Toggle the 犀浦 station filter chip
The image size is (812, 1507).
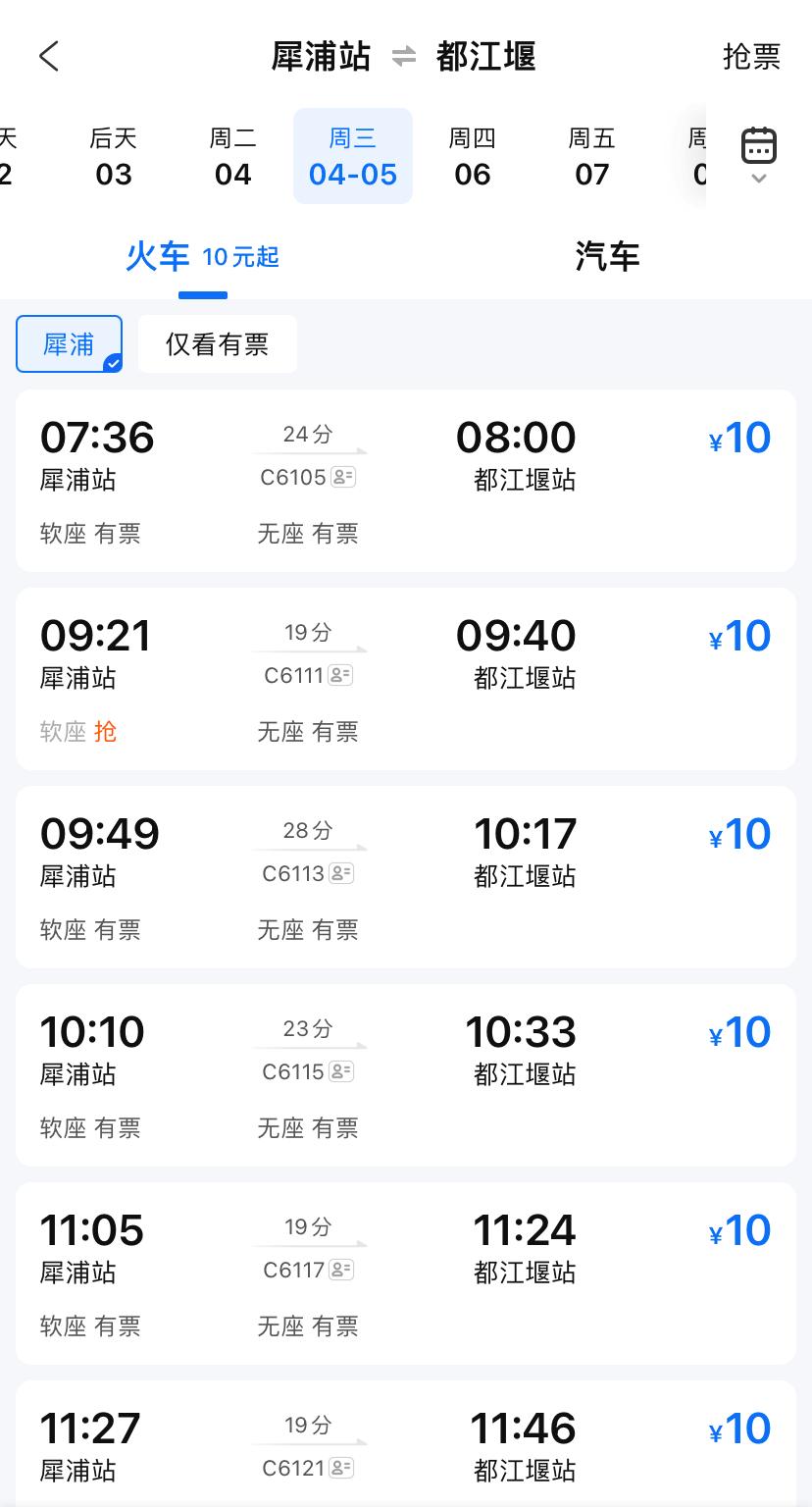coord(69,343)
